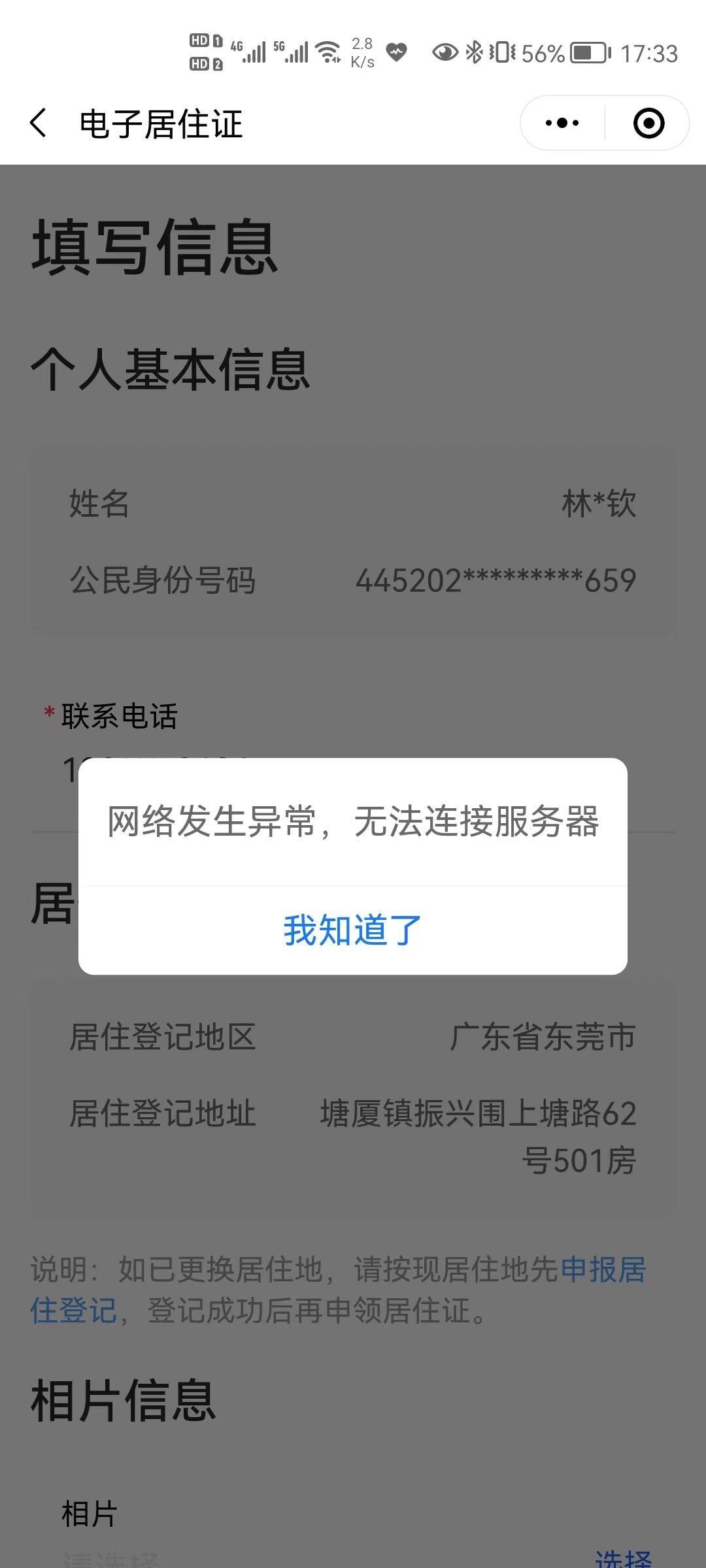This screenshot has width=706, height=1568.
Task: Dismiss the network error with 我知道了
Action: 352,930
